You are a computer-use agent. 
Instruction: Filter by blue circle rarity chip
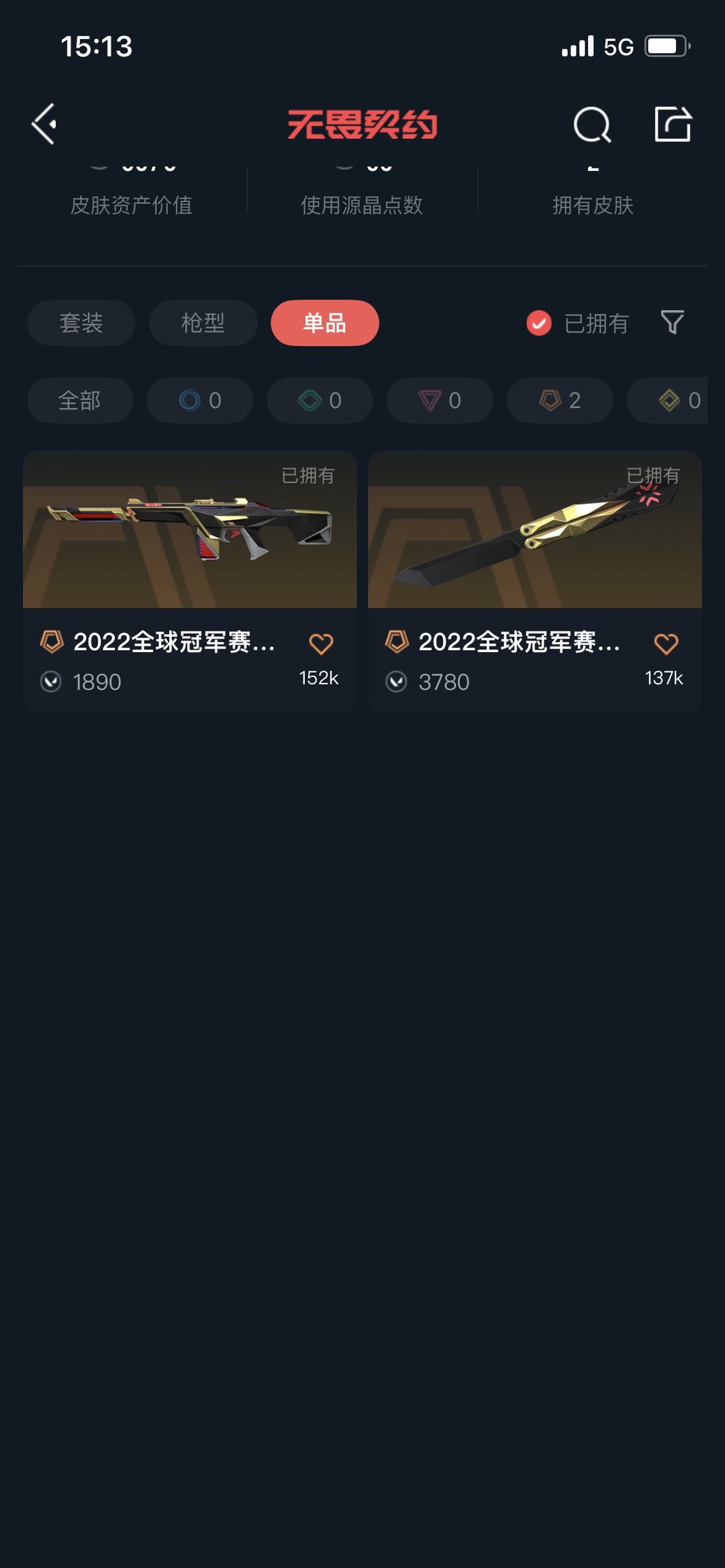[x=200, y=401]
